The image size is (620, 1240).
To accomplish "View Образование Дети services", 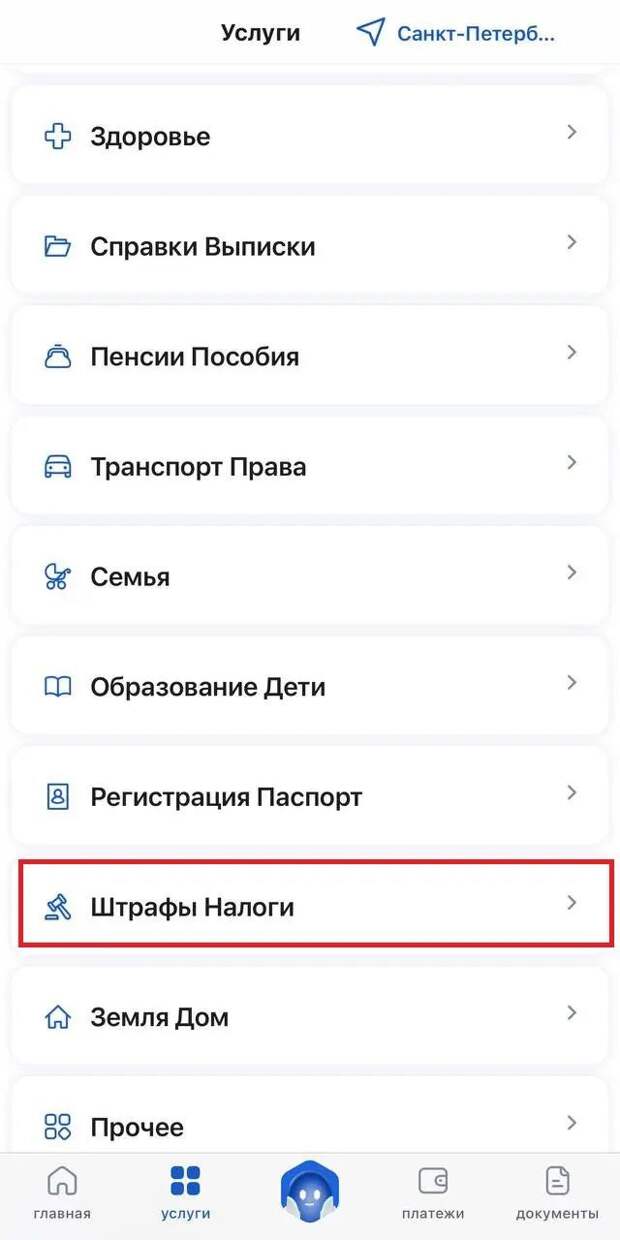I will click(310, 686).
